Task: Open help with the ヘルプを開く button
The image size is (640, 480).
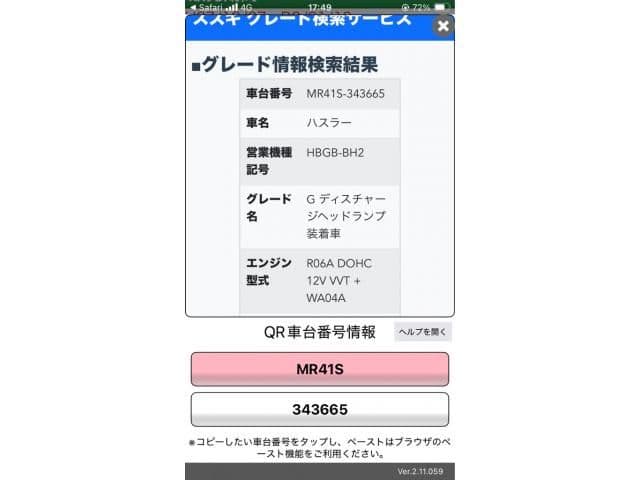Action: 423,332
